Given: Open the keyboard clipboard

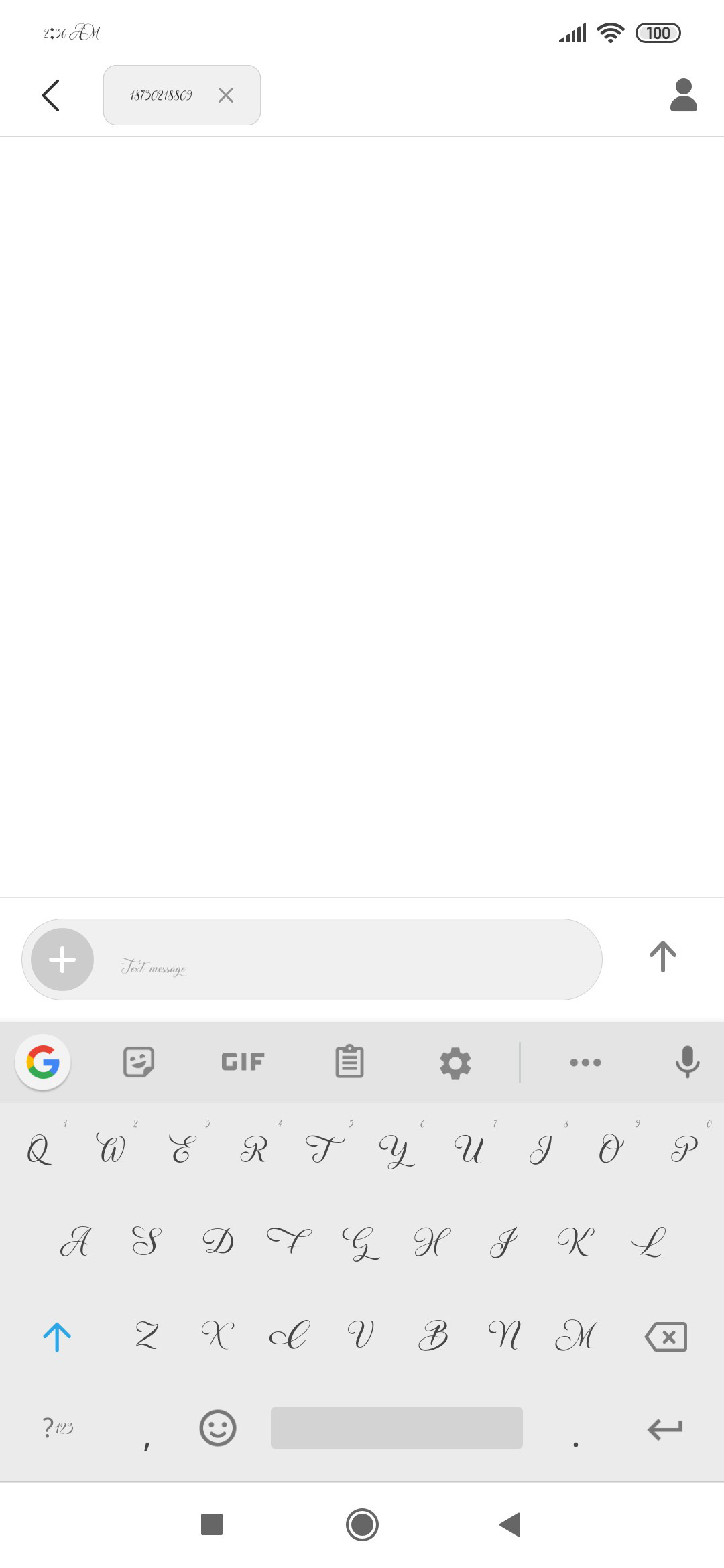Looking at the screenshot, I should 349,1062.
